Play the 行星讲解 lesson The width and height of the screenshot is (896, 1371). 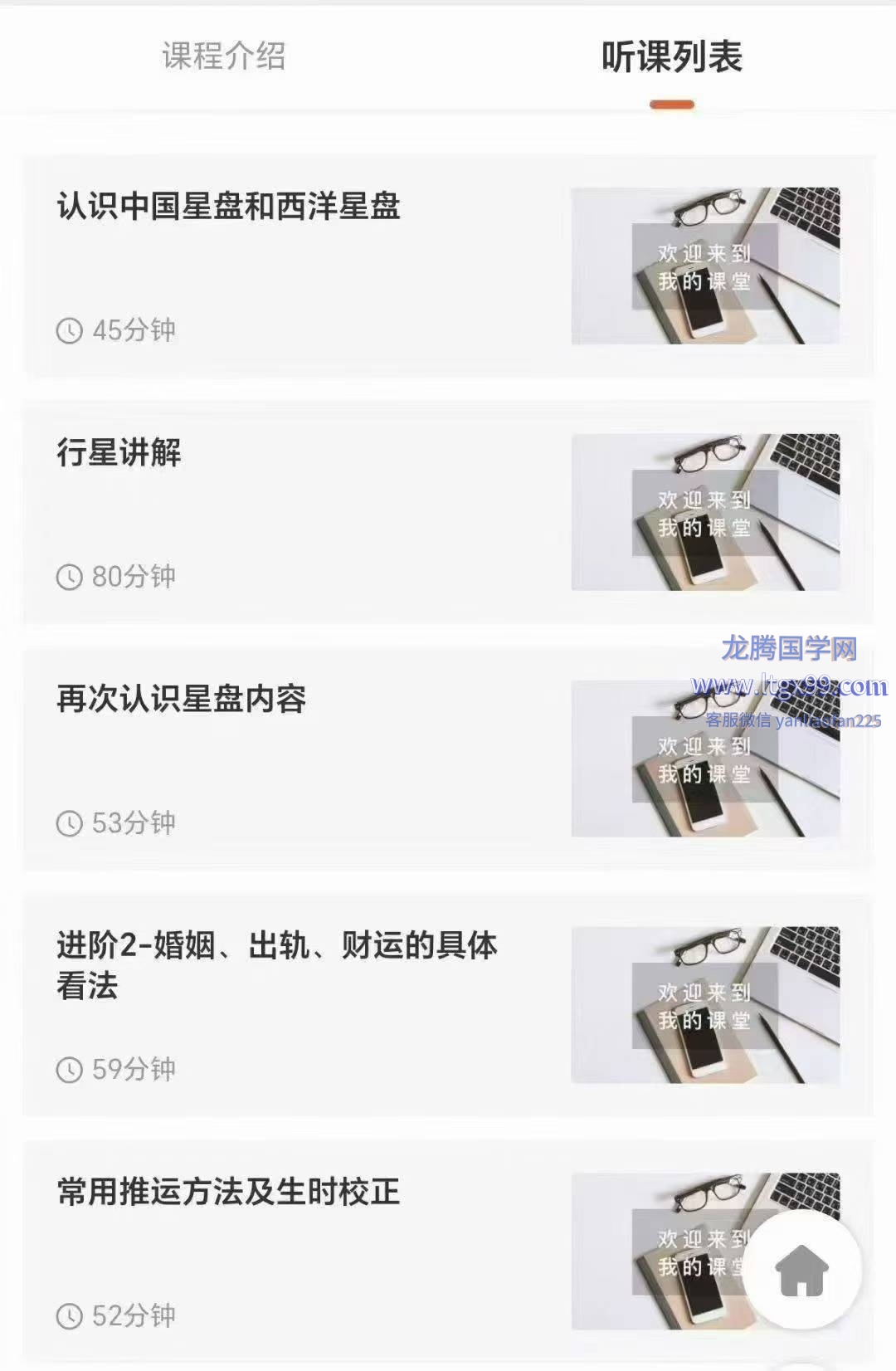pyautogui.click(x=119, y=453)
